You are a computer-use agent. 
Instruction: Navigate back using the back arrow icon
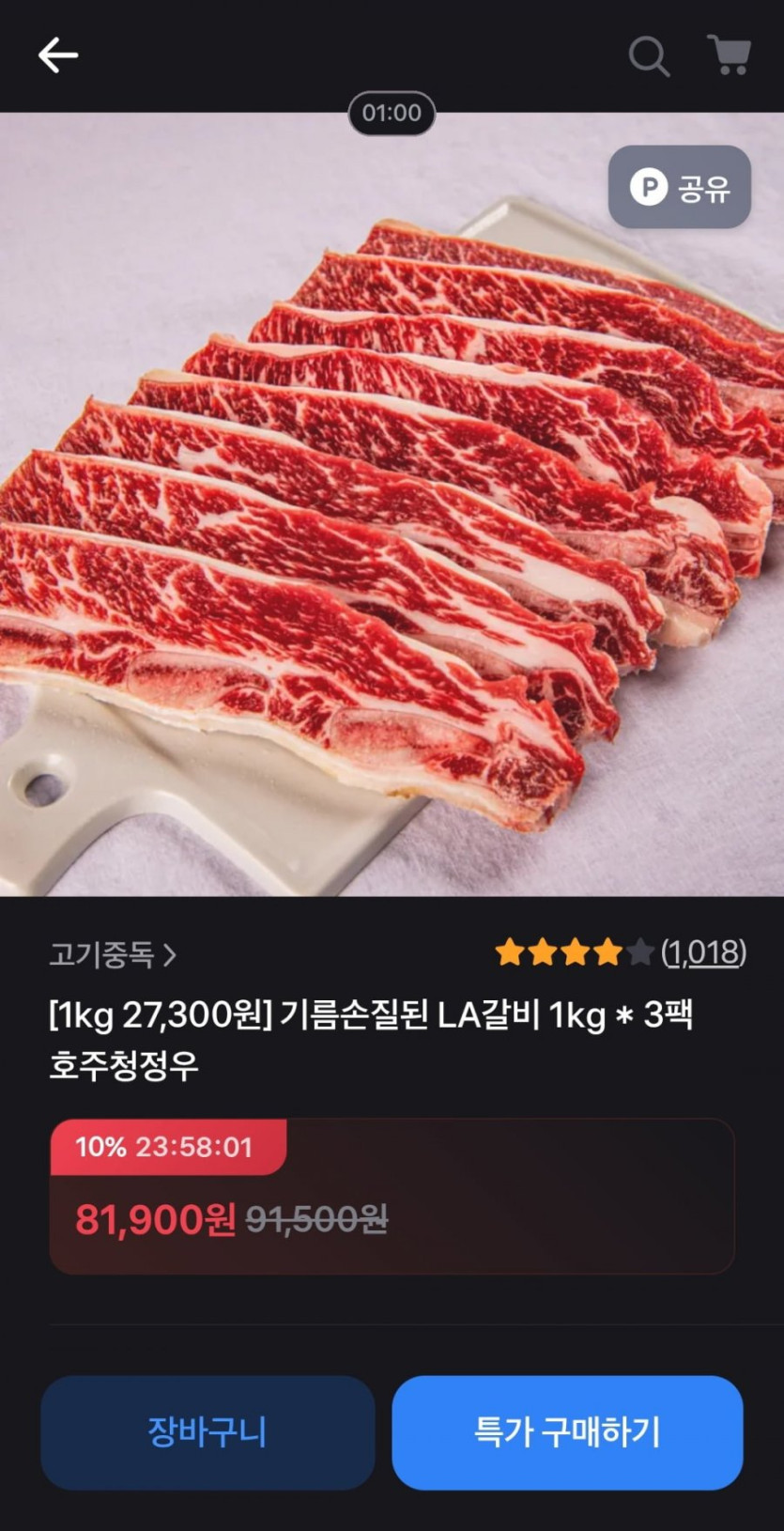point(57,54)
